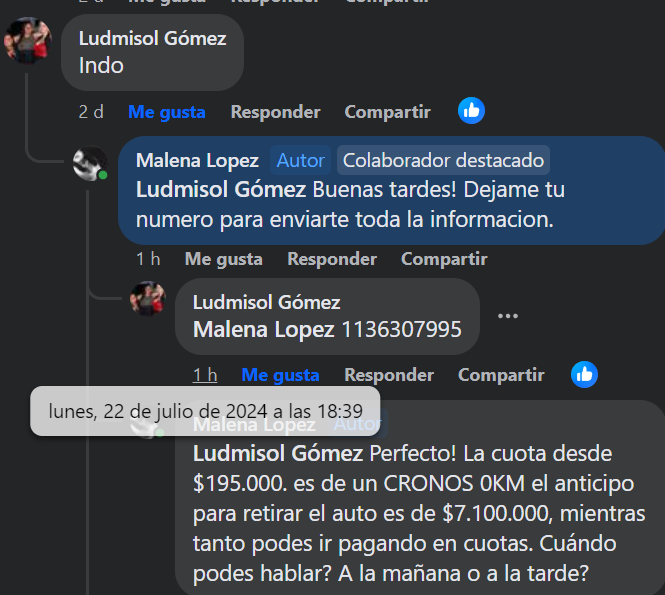
Task: Reply to Malena Lopez's "Buenas tardes" comment
Action: 332,259
